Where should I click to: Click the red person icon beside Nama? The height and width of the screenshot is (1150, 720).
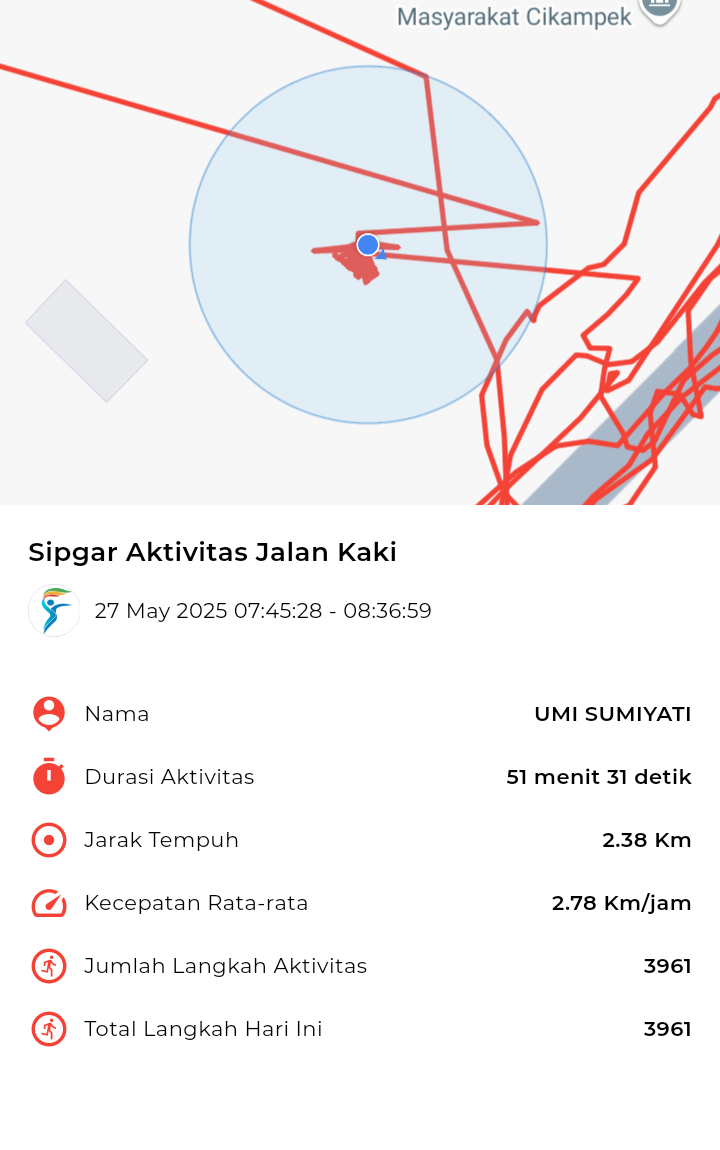click(48, 714)
